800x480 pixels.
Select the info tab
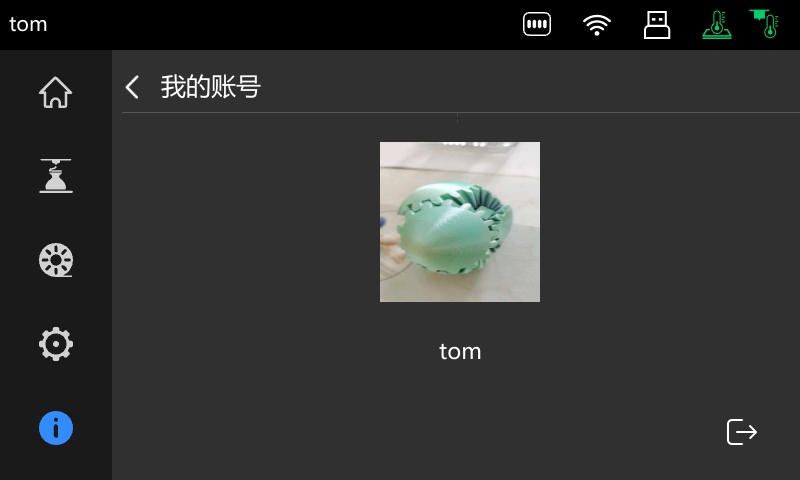click(x=55, y=428)
